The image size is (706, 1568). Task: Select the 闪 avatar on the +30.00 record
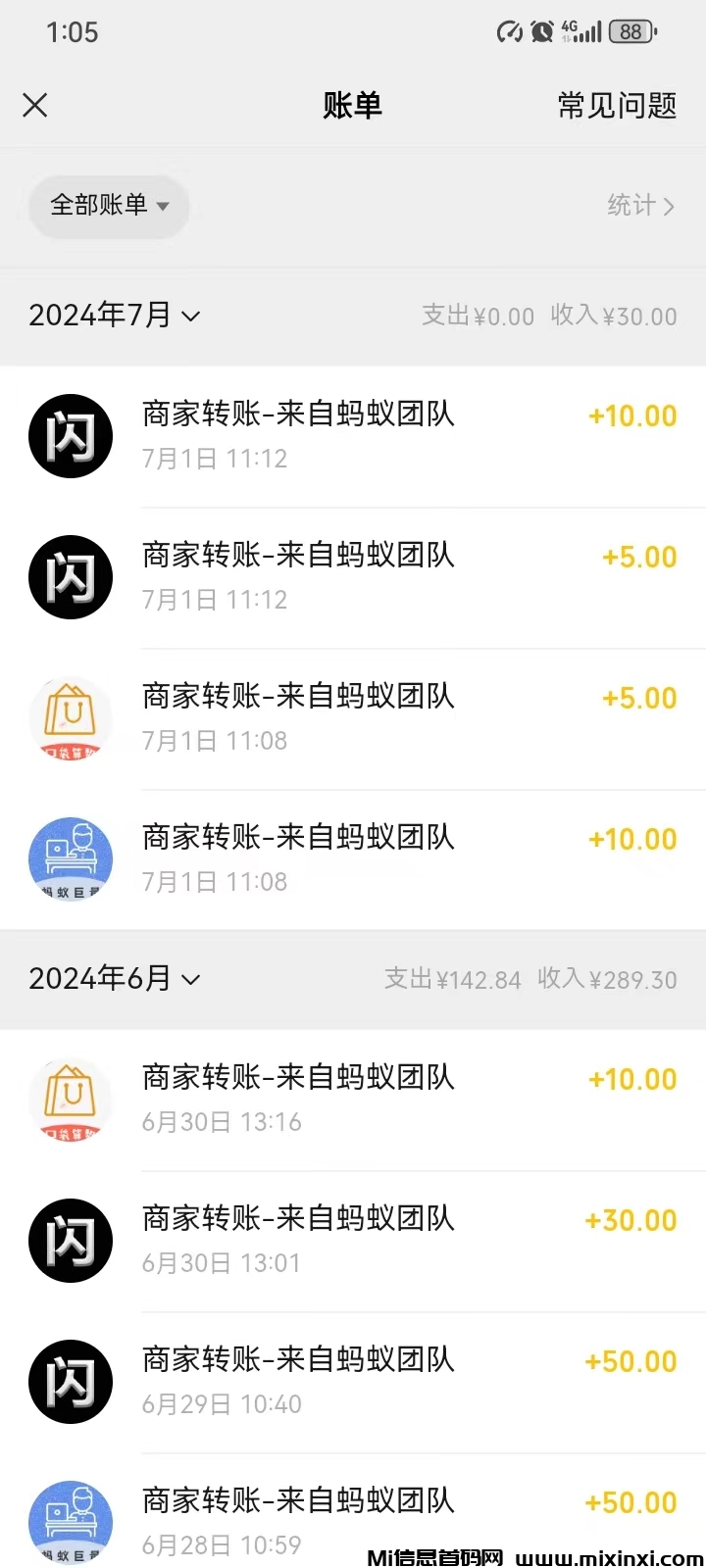coord(71,1240)
